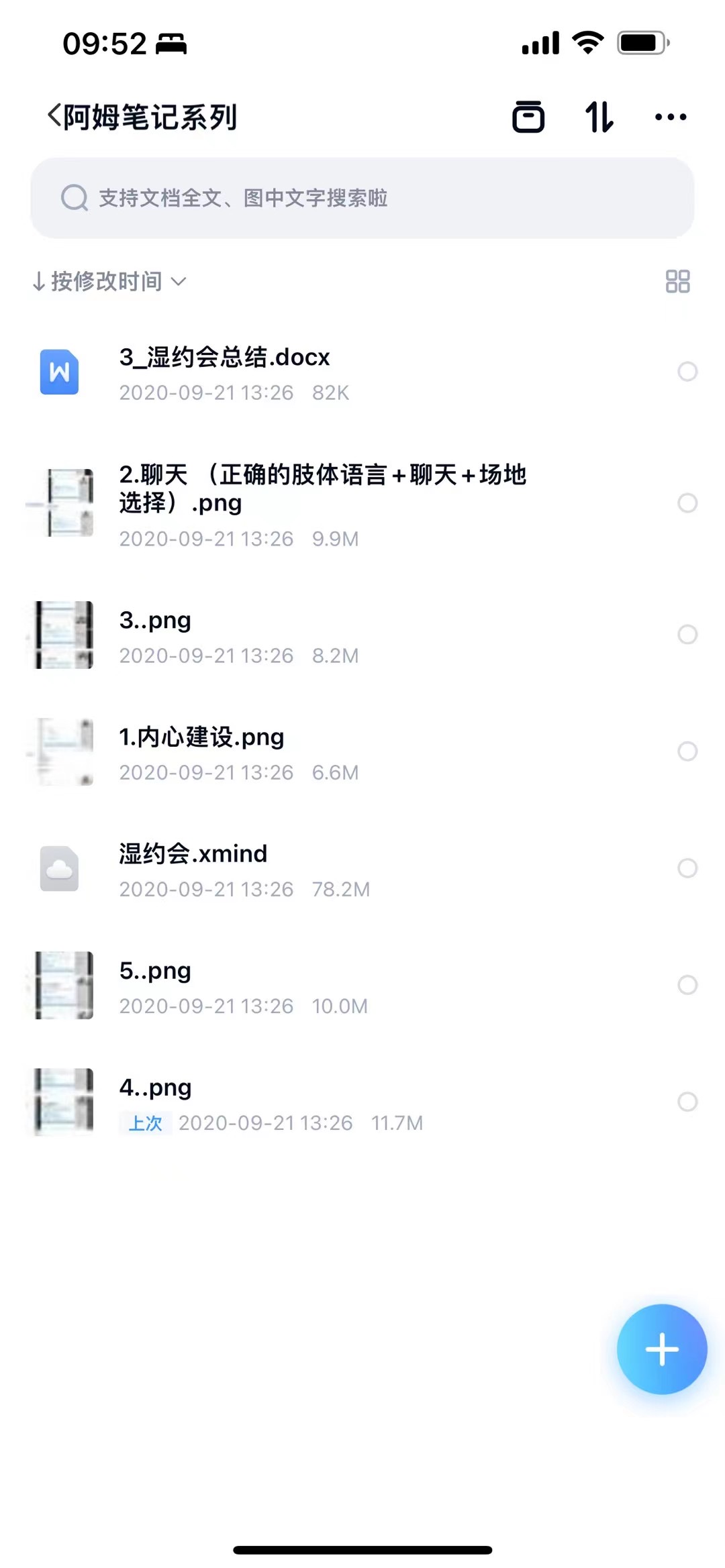
Task: Tap the document search field
Action: [362, 198]
